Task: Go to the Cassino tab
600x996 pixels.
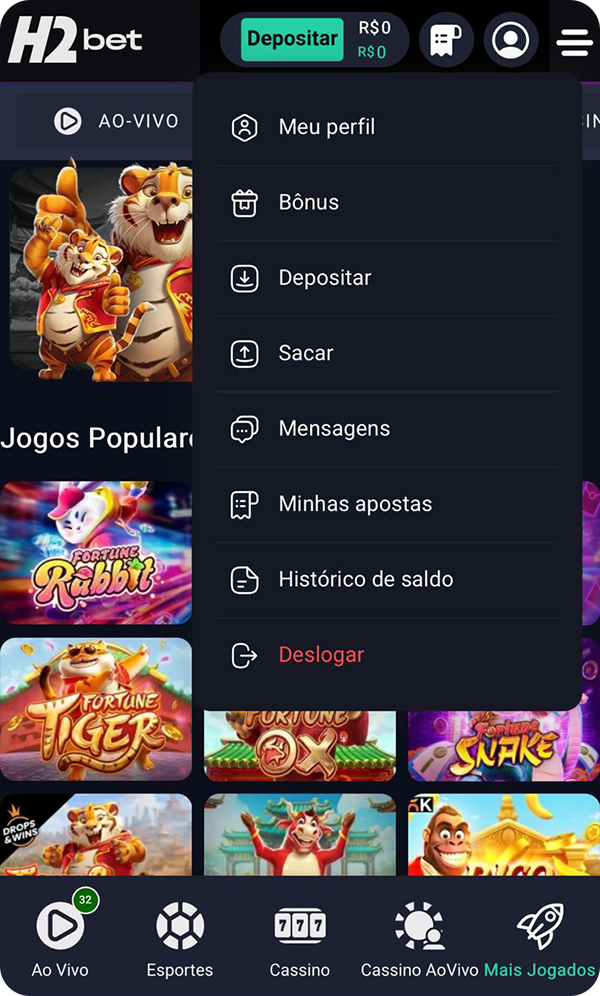Action: [x=300, y=939]
